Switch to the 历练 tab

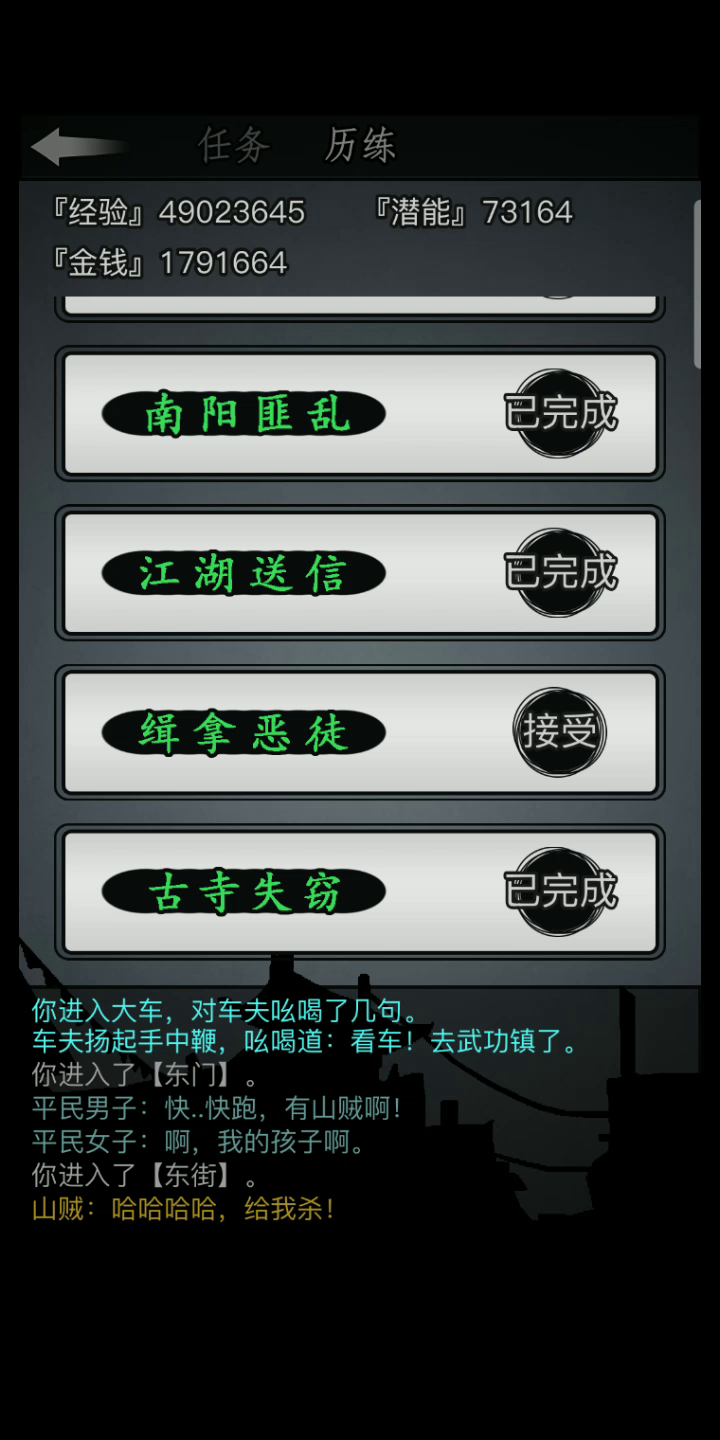pos(361,146)
